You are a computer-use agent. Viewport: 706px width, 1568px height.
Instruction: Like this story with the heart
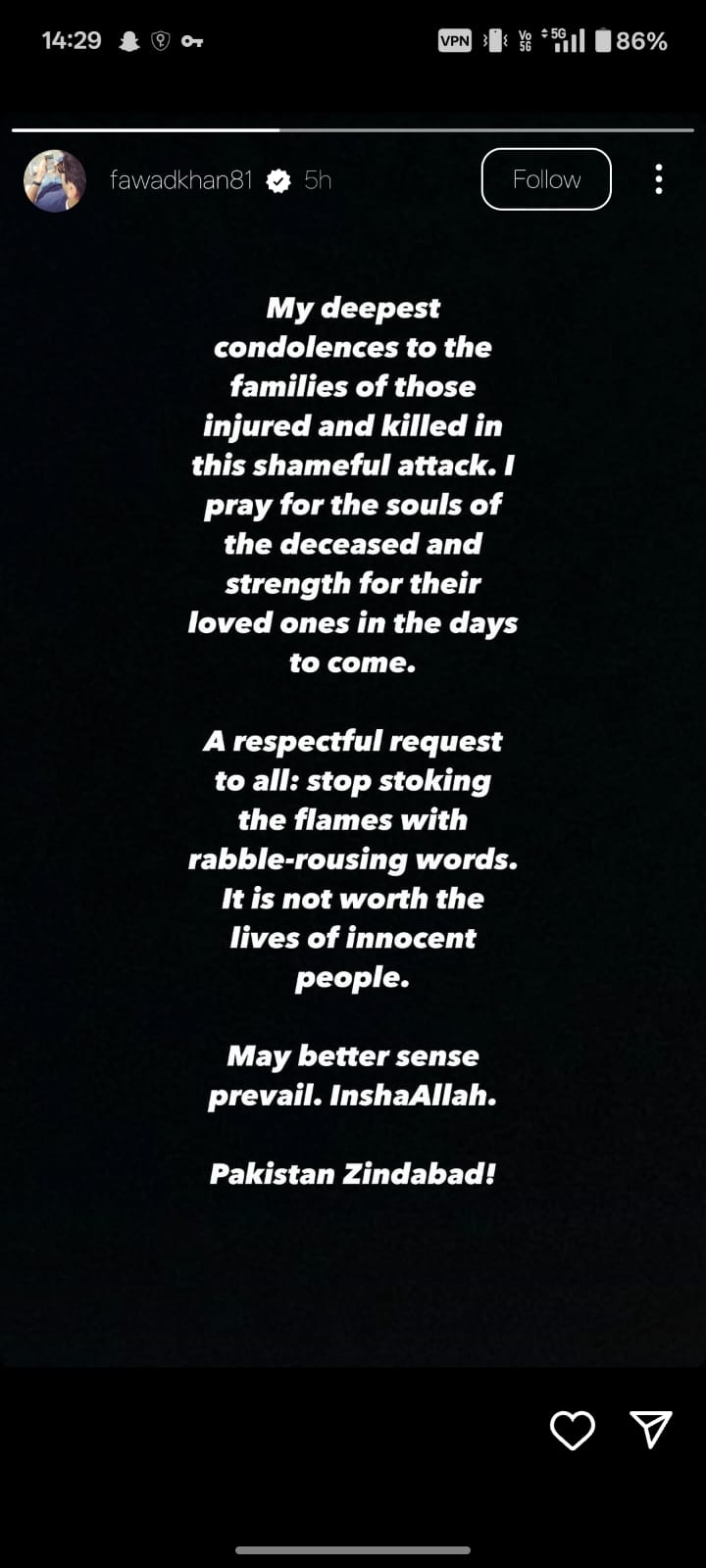[573, 1431]
